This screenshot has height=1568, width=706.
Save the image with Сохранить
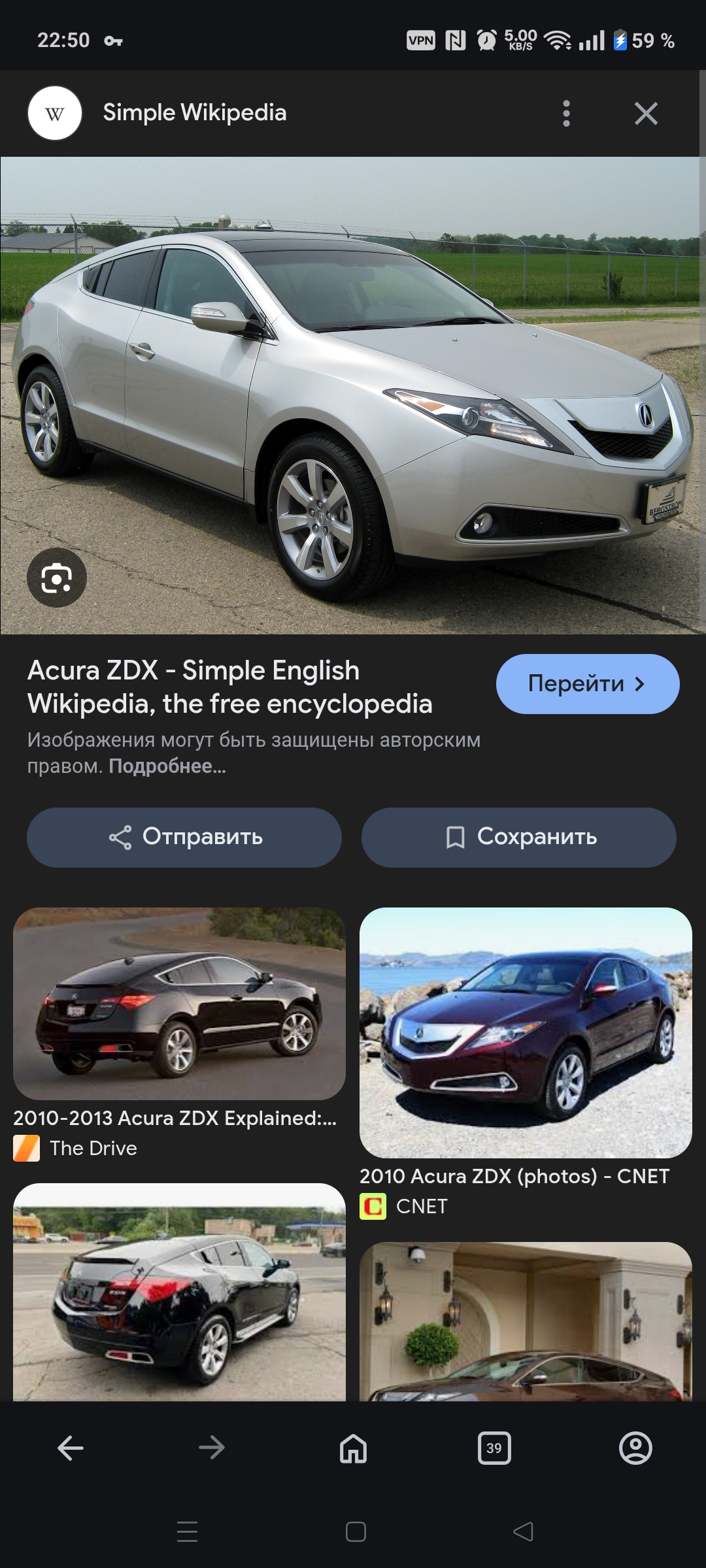(x=519, y=838)
